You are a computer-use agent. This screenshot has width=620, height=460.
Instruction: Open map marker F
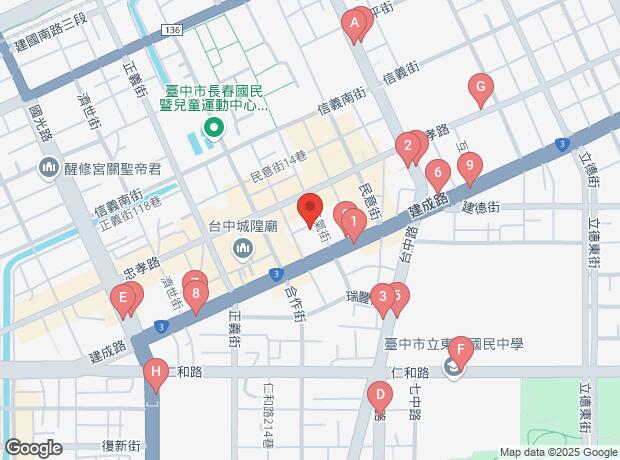(x=459, y=351)
